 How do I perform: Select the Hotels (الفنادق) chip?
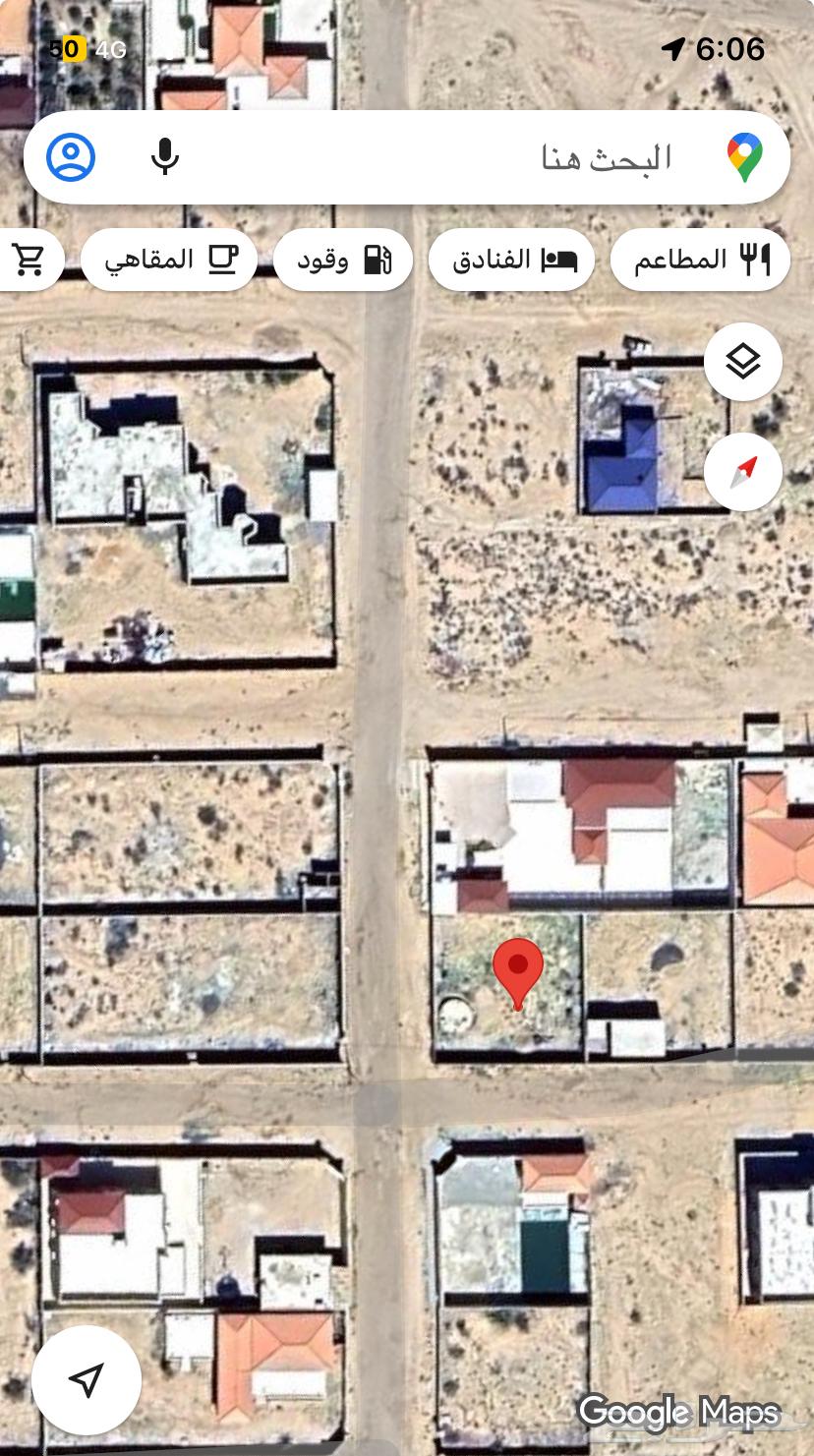[511, 260]
